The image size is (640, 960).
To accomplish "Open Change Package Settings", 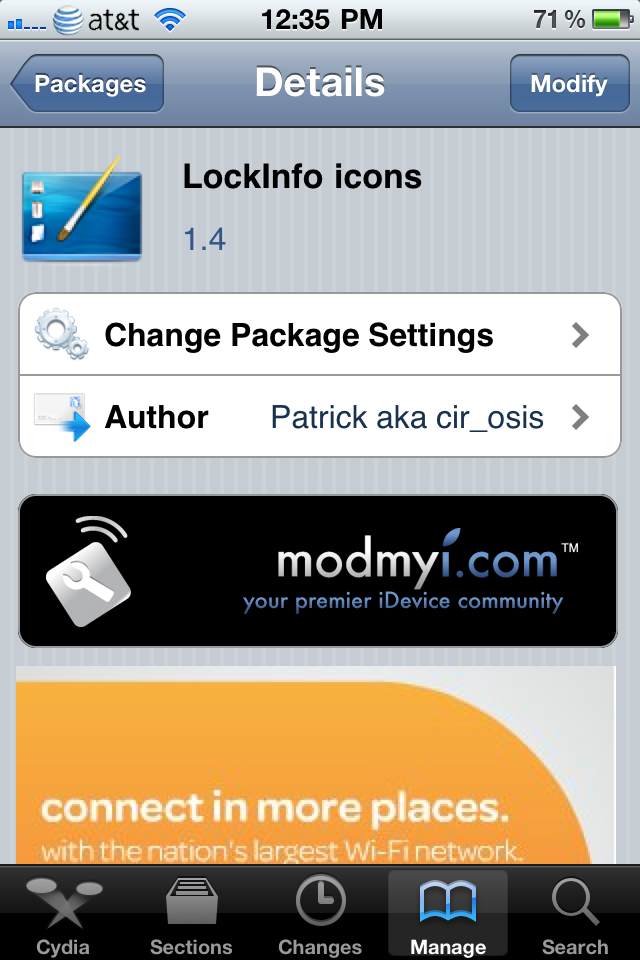I will [x=320, y=334].
